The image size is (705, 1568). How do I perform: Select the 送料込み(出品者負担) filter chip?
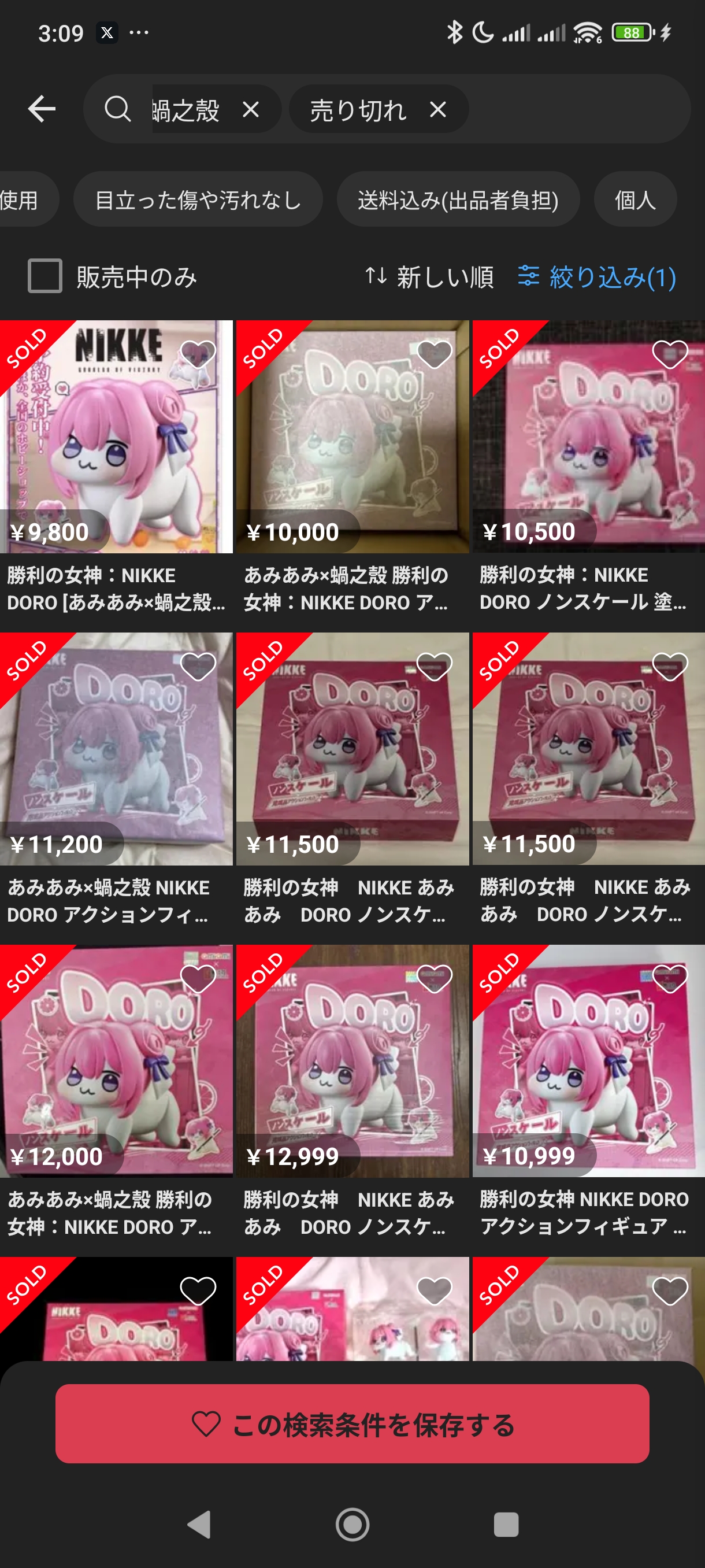pyautogui.click(x=458, y=199)
